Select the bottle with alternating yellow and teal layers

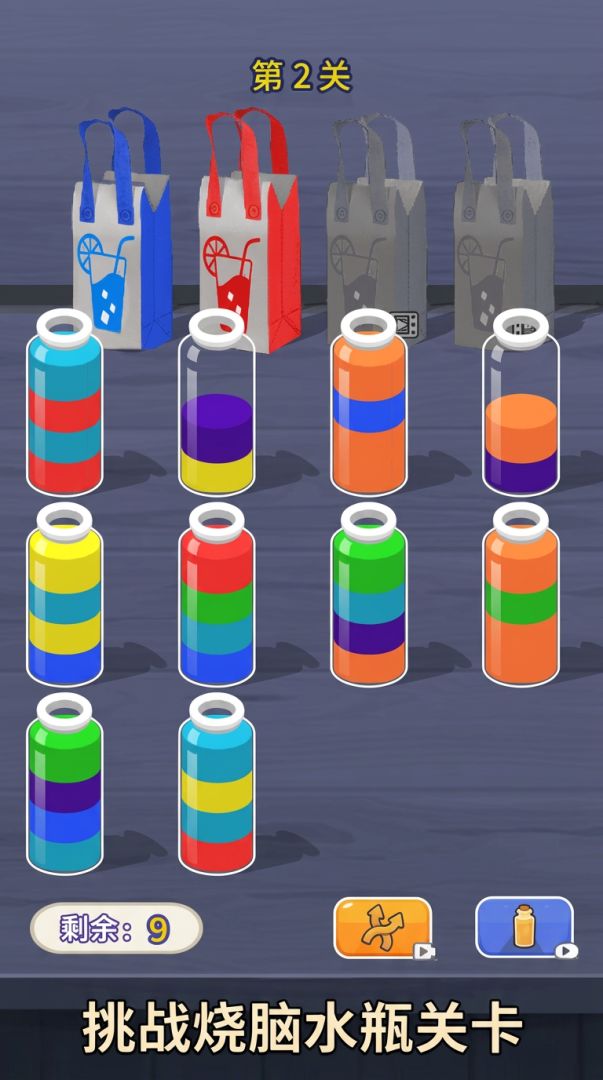coord(65,594)
